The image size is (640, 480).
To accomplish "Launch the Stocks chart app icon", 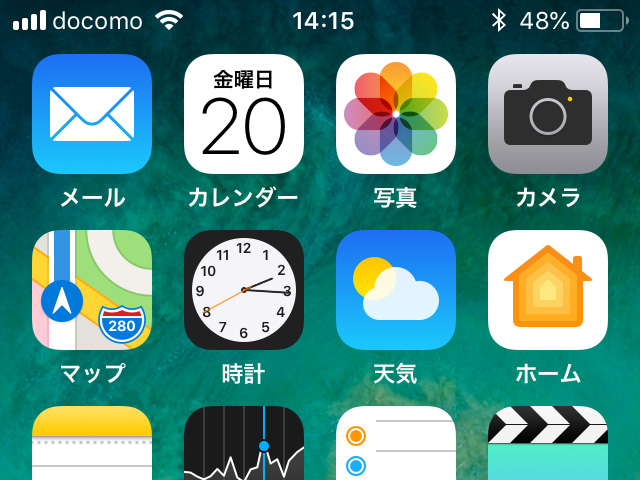I will pyautogui.click(x=244, y=445).
